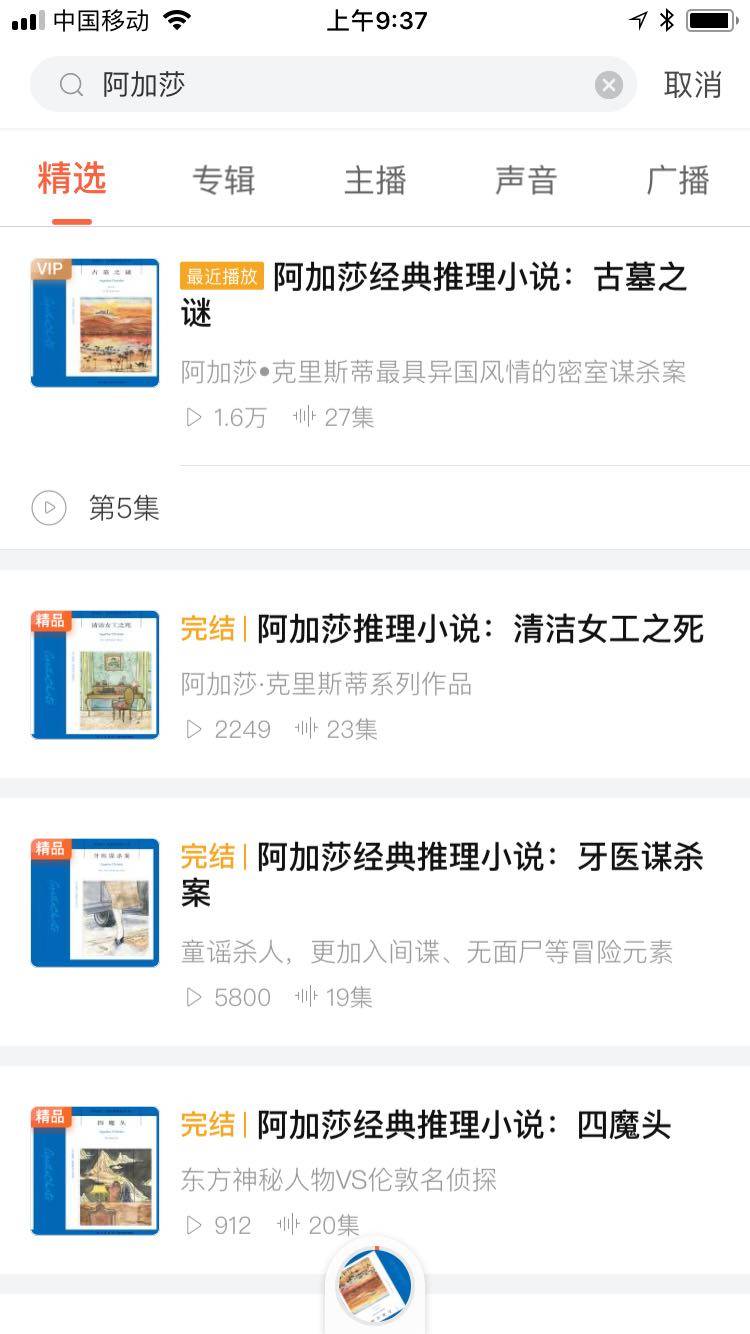Switch to the 专辑 tab
Image resolution: width=750 pixels, height=1334 pixels.
coord(223,181)
